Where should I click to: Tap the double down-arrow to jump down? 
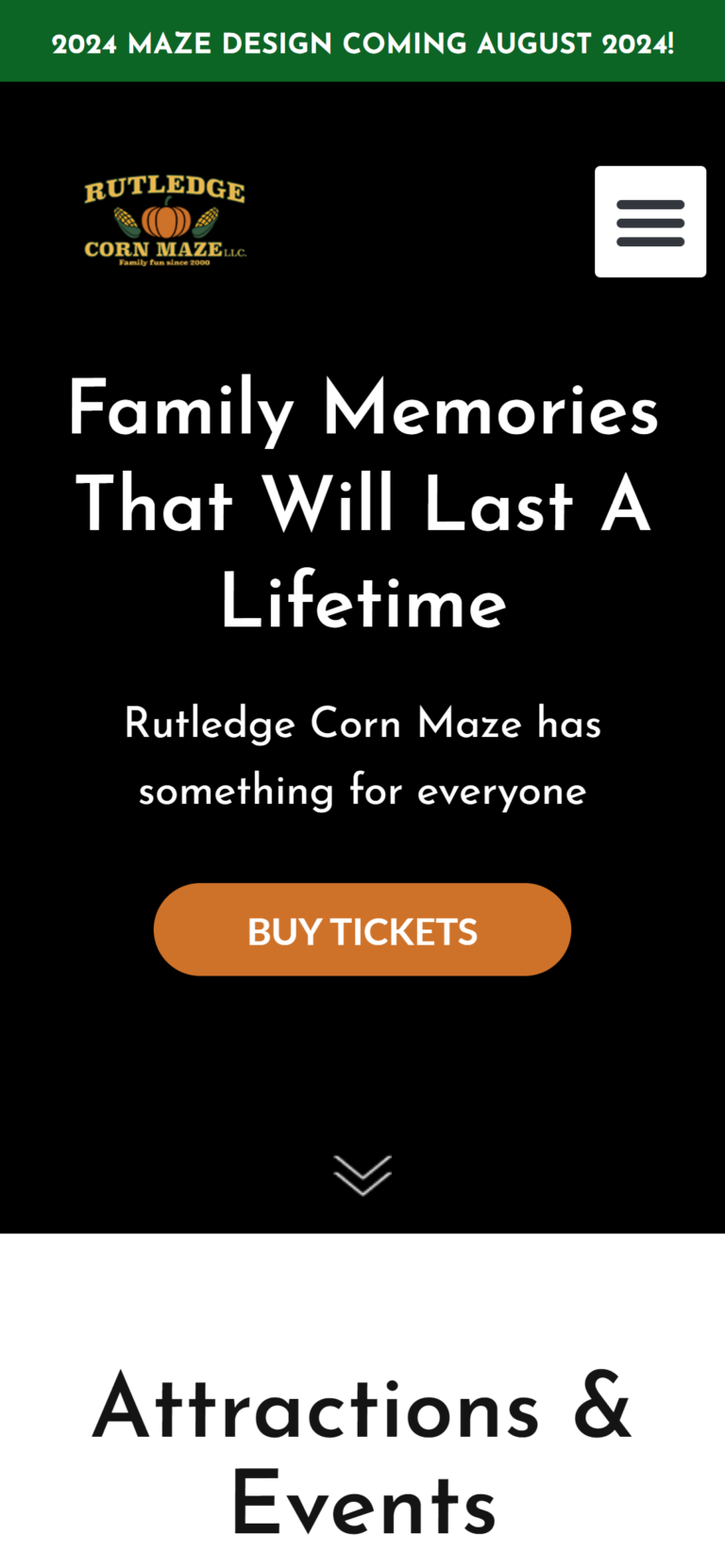point(362,1175)
